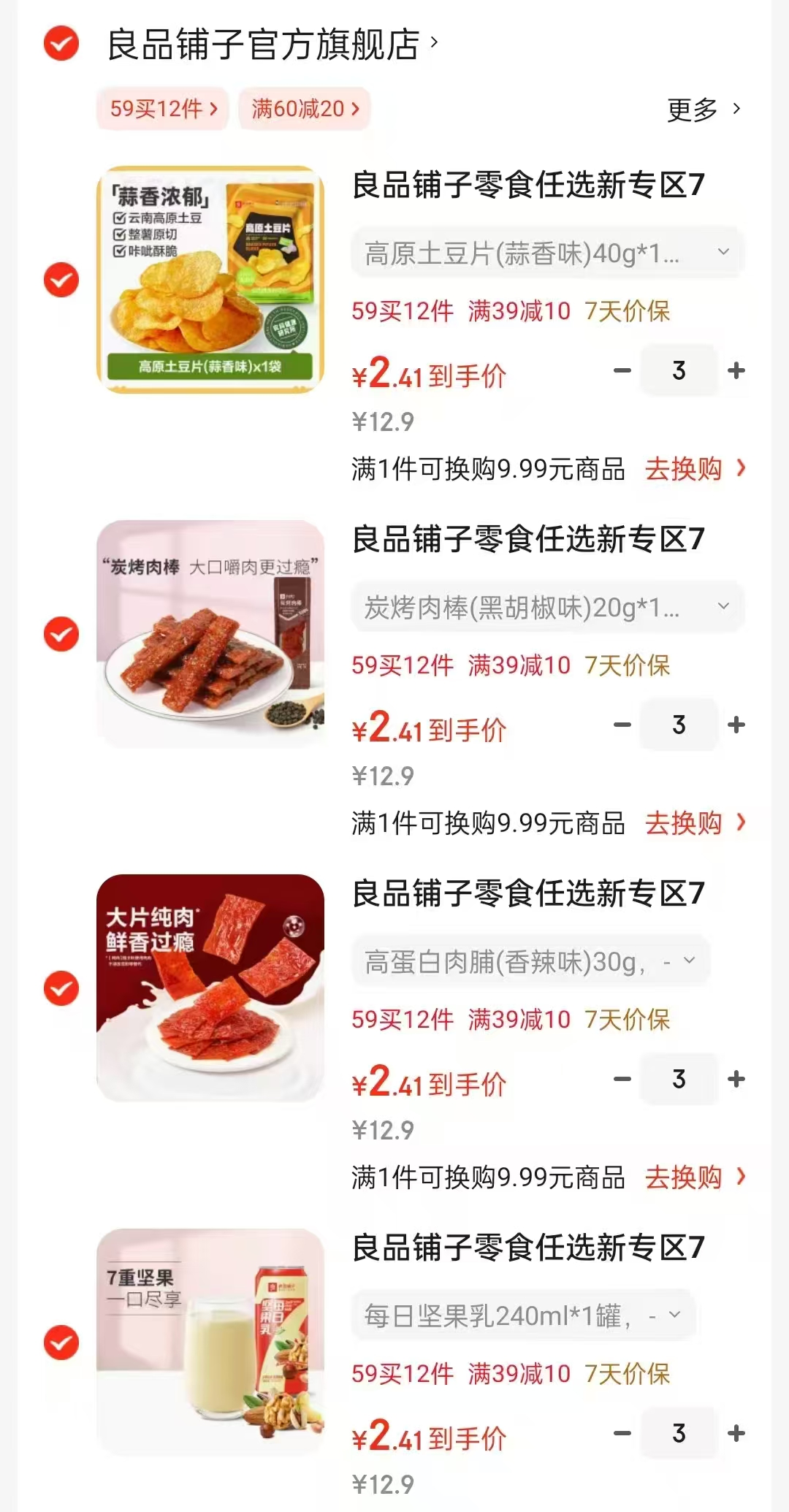Decrease quantity of 高蛋白肉脯 with minus icon
Viewport: 789px width, 1512px height.
pos(622,1079)
